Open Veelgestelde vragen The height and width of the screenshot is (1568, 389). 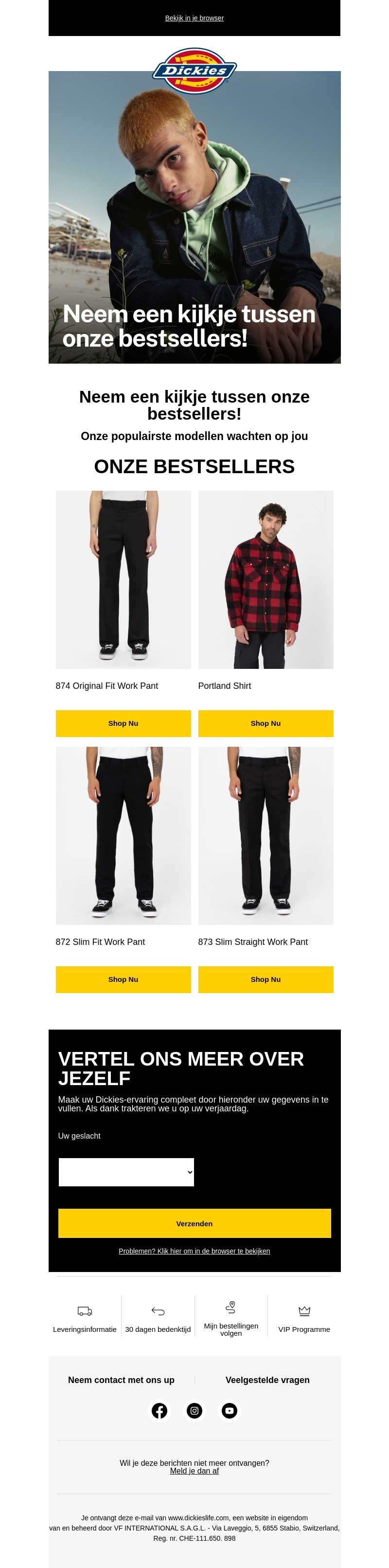(267, 1380)
